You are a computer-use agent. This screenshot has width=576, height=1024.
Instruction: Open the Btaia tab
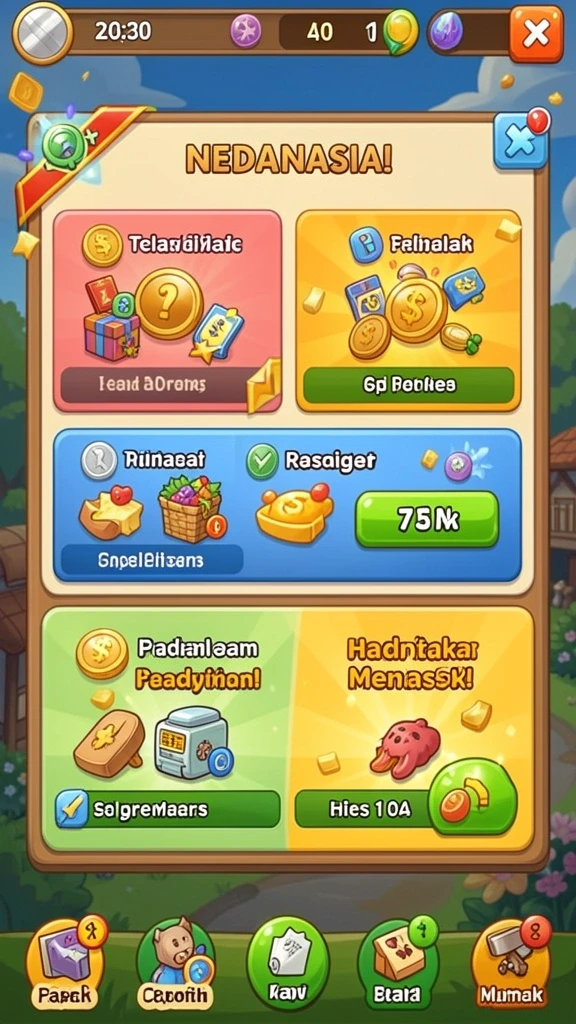pos(398,963)
